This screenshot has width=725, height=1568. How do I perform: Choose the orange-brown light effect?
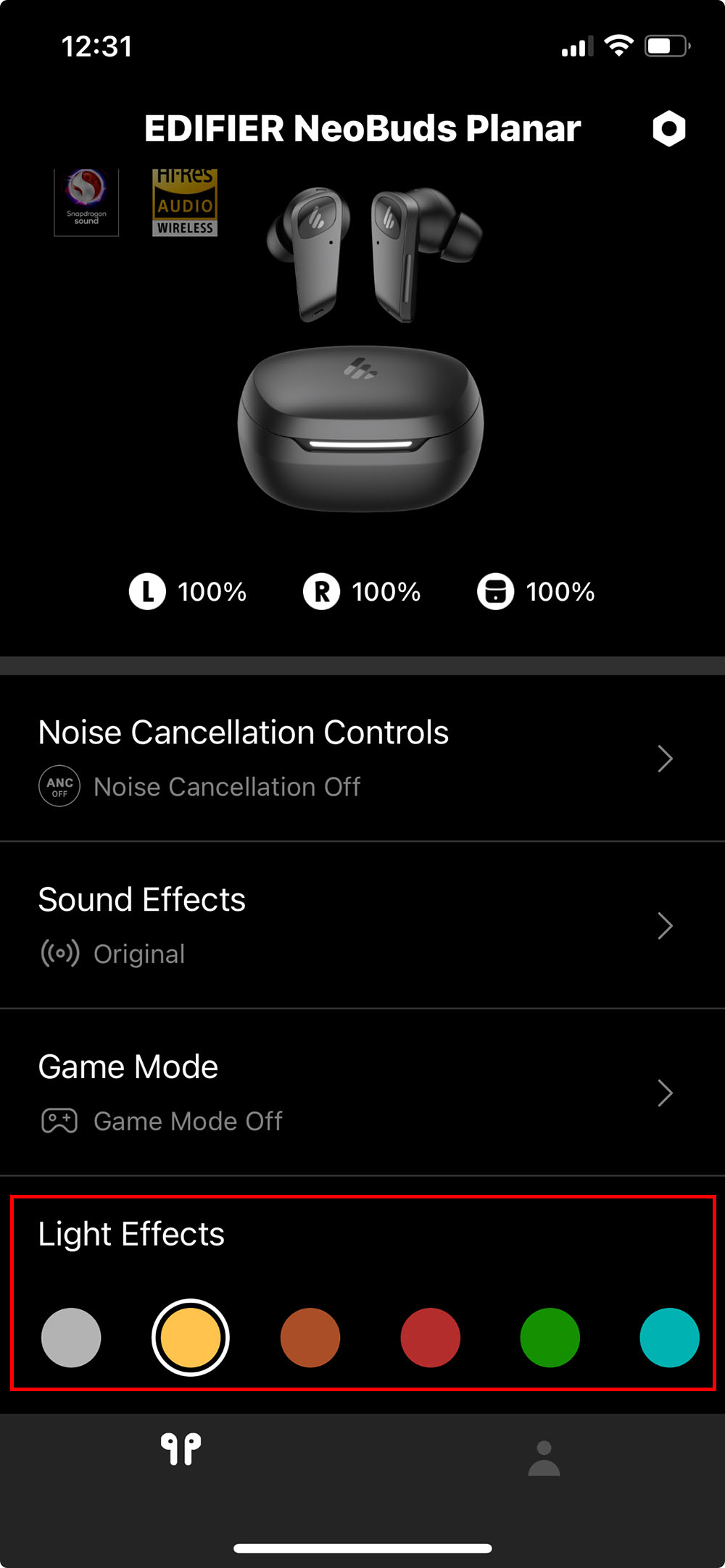[x=310, y=1338]
